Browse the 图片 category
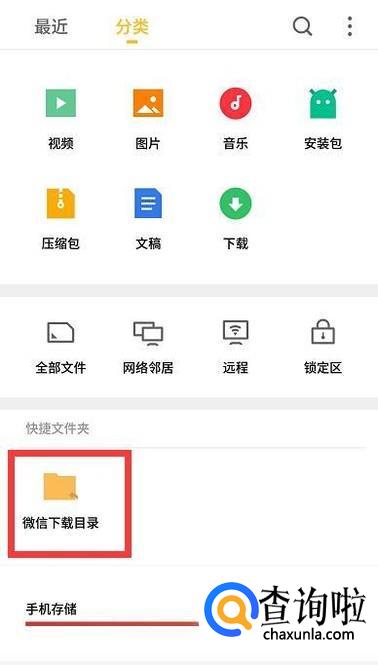Screen dimensions: 378x665 148,120
